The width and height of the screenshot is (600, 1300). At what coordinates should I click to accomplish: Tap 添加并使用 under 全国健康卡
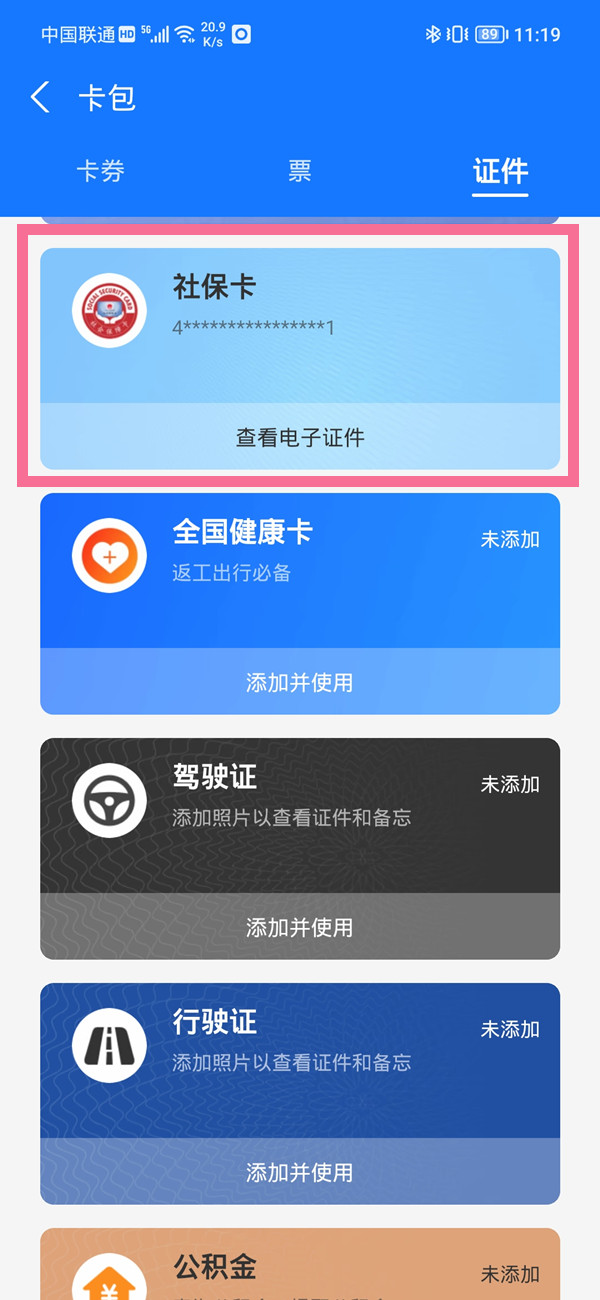(300, 682)
